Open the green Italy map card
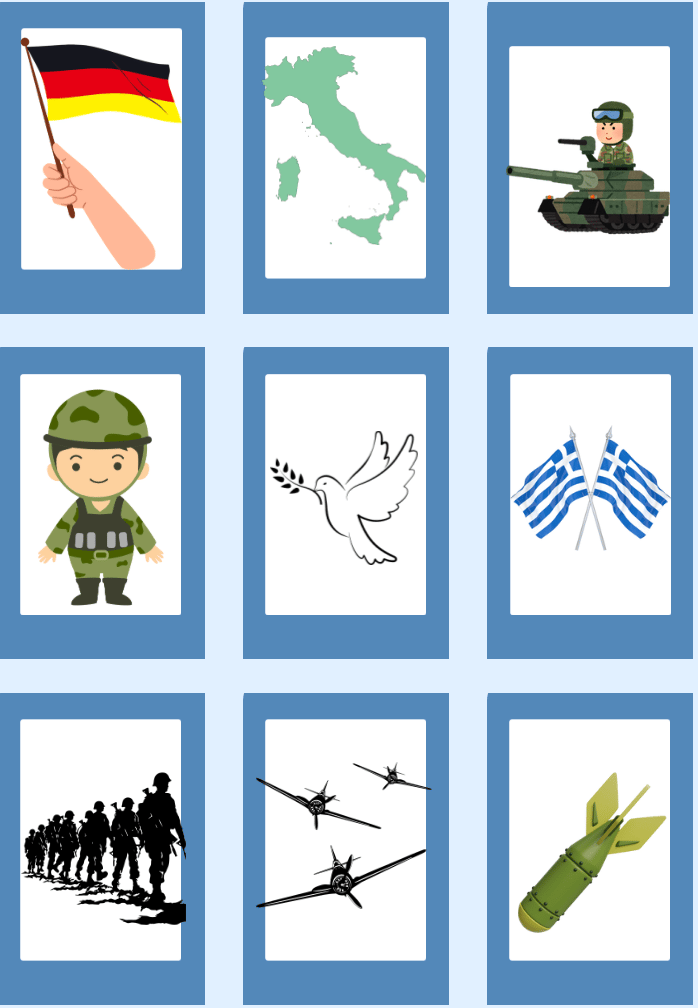This screenshot has height=1008, width=698. (345, 158)
